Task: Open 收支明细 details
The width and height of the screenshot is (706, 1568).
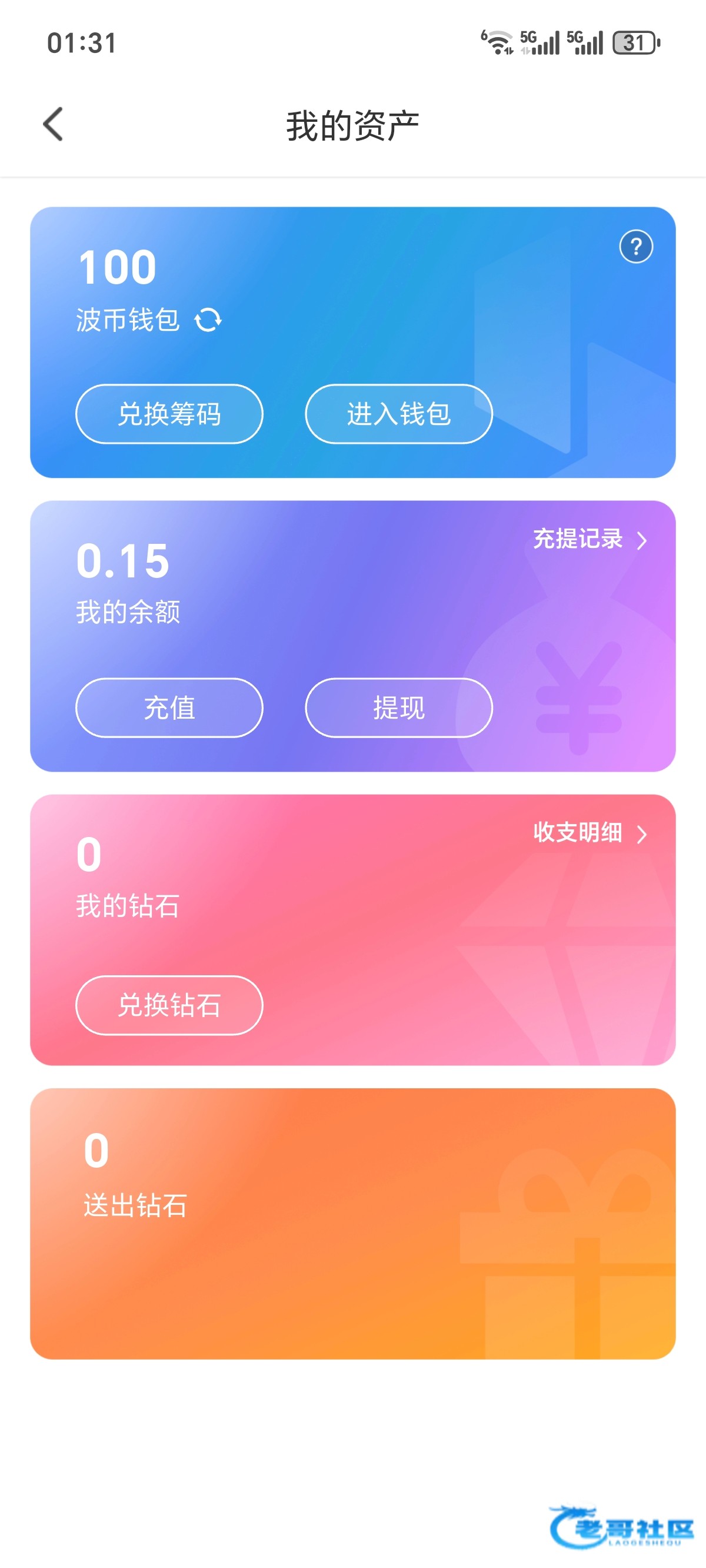Action: click(x=590, y=833)
